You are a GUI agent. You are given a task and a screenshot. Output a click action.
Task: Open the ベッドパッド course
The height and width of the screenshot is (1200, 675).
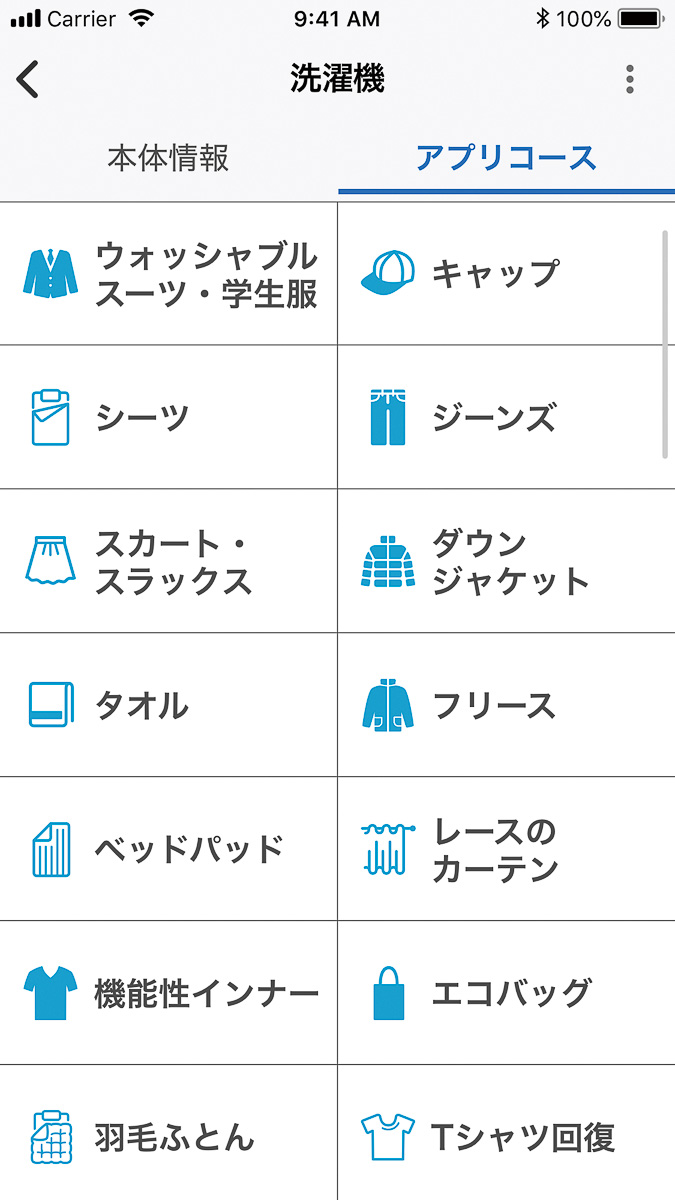[x=168, y=849]
